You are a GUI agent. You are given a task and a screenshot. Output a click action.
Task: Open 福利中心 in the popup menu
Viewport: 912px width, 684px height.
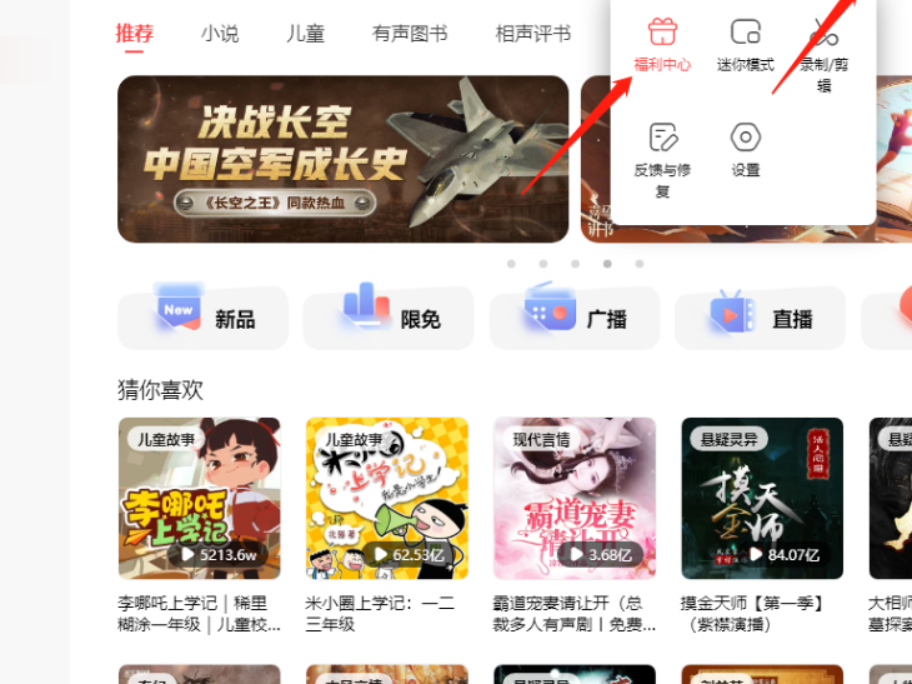coord(662,45)
